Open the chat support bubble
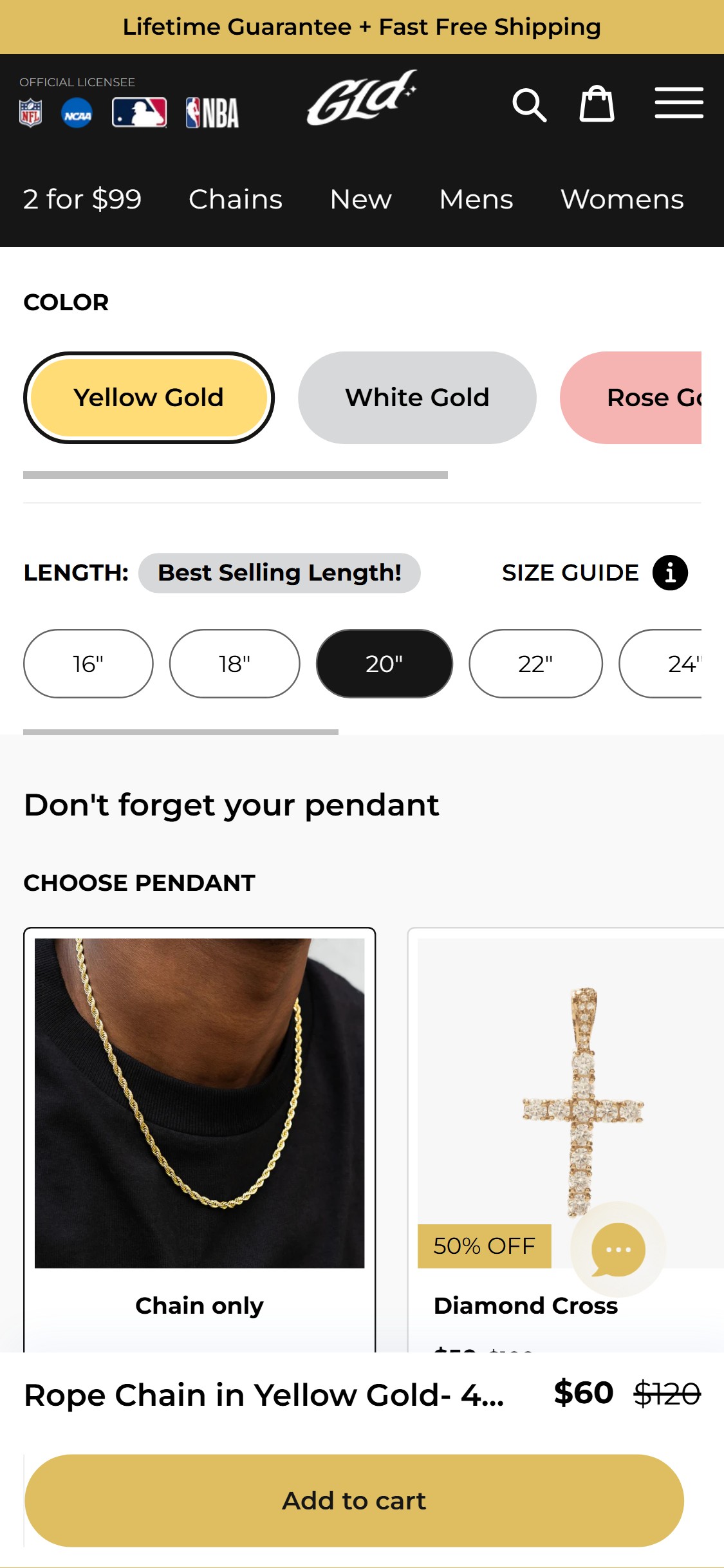 (618, 1249)
